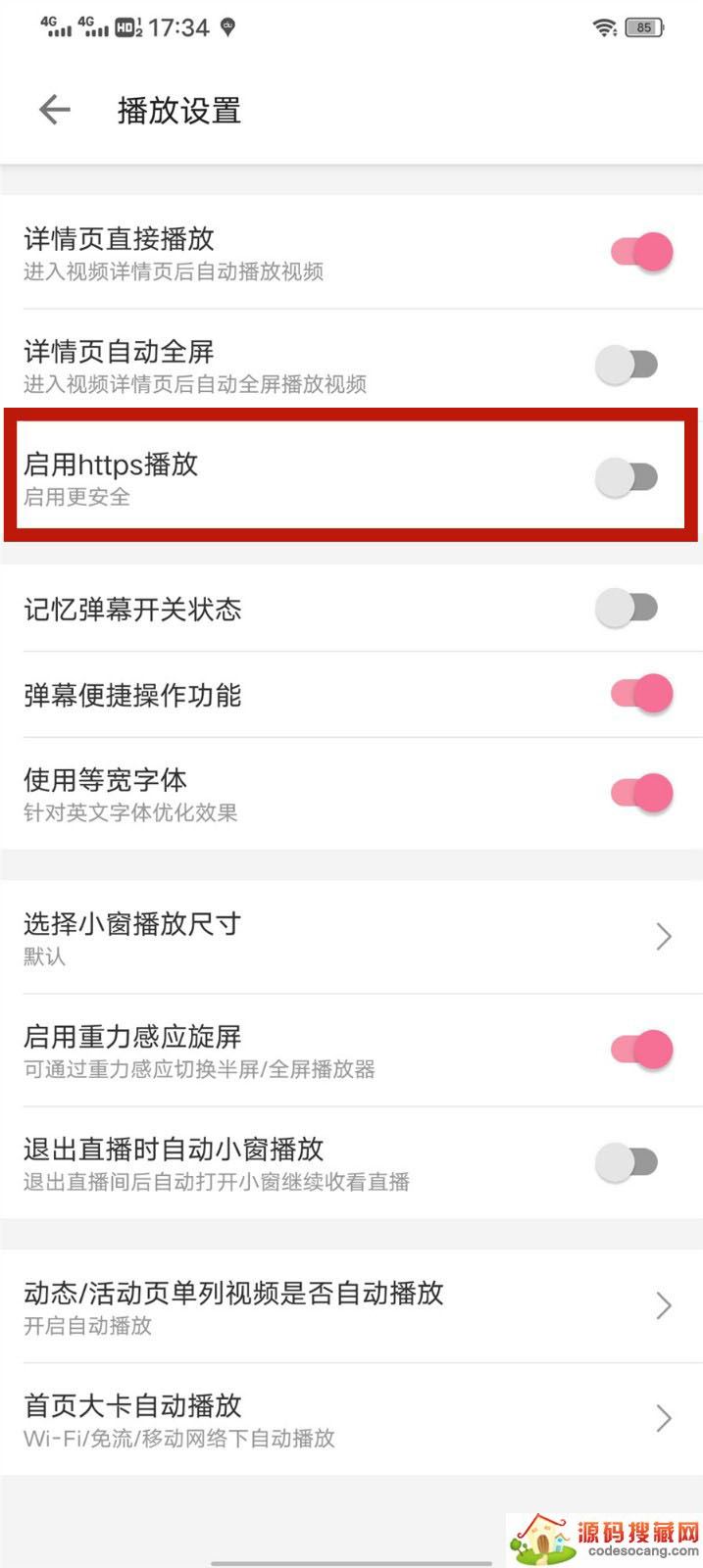Disable 详情页直接播放 switch
The height and width of the screenshot is (1568, 703).
[641, 252]
